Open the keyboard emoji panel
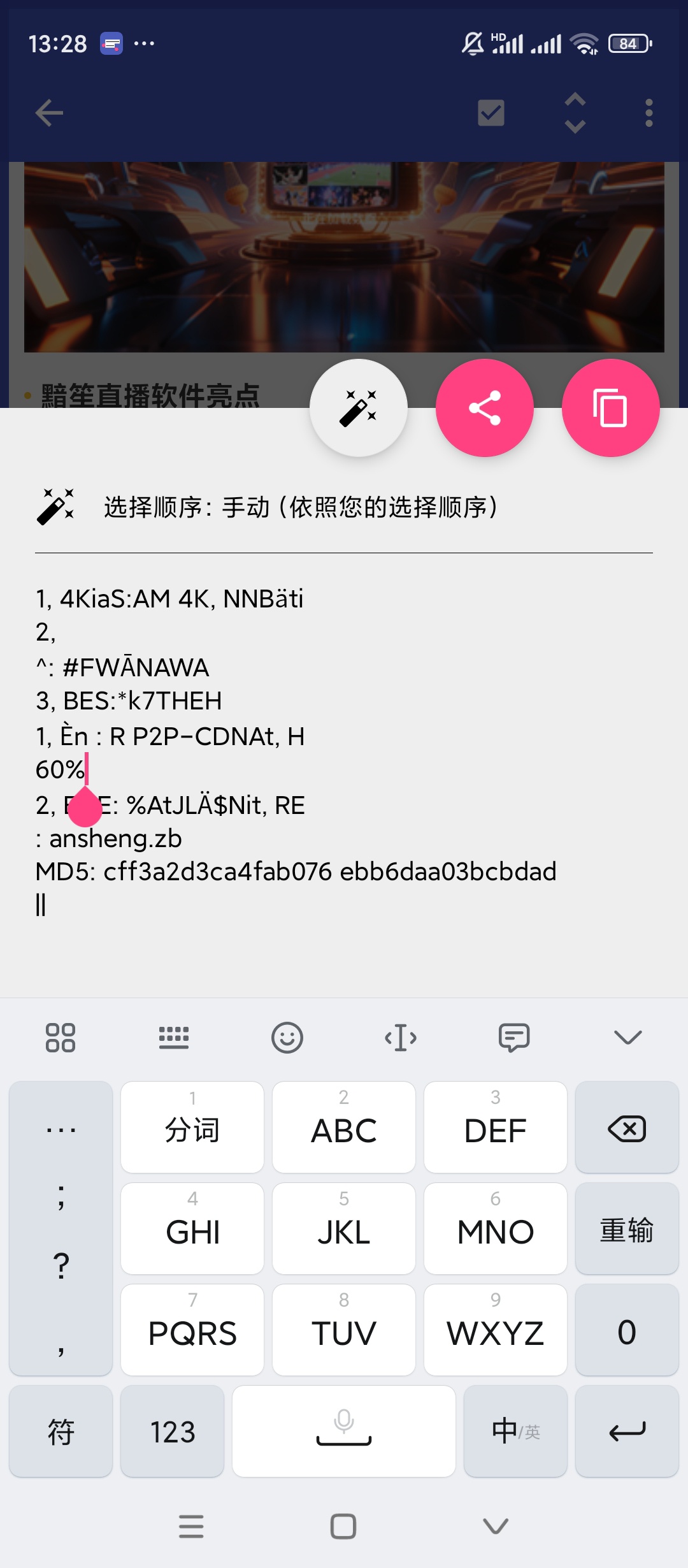This screenshot has width=688, height=1568. (x=287, y=1038)
